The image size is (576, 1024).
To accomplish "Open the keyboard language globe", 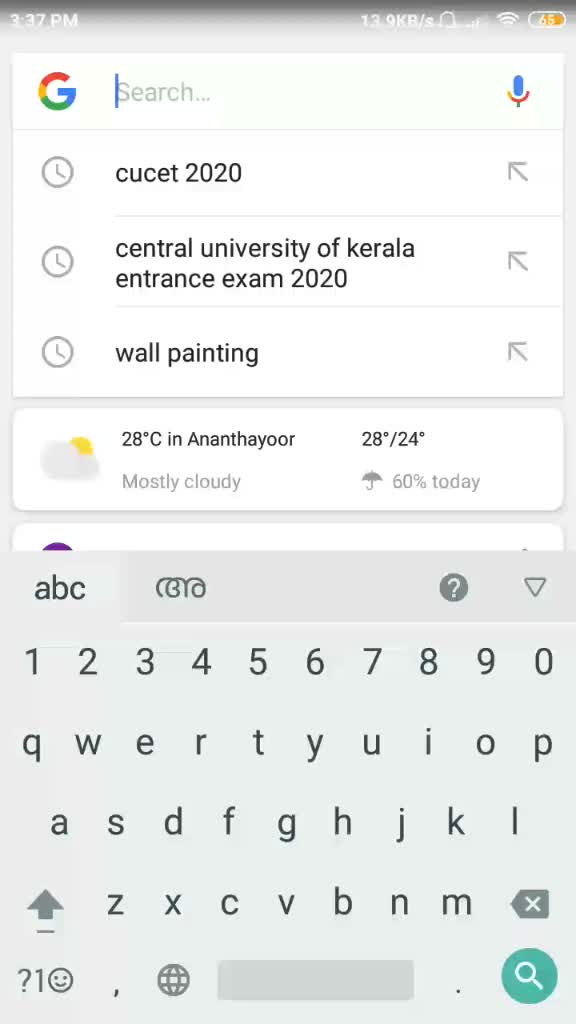I will click(174, 980).
